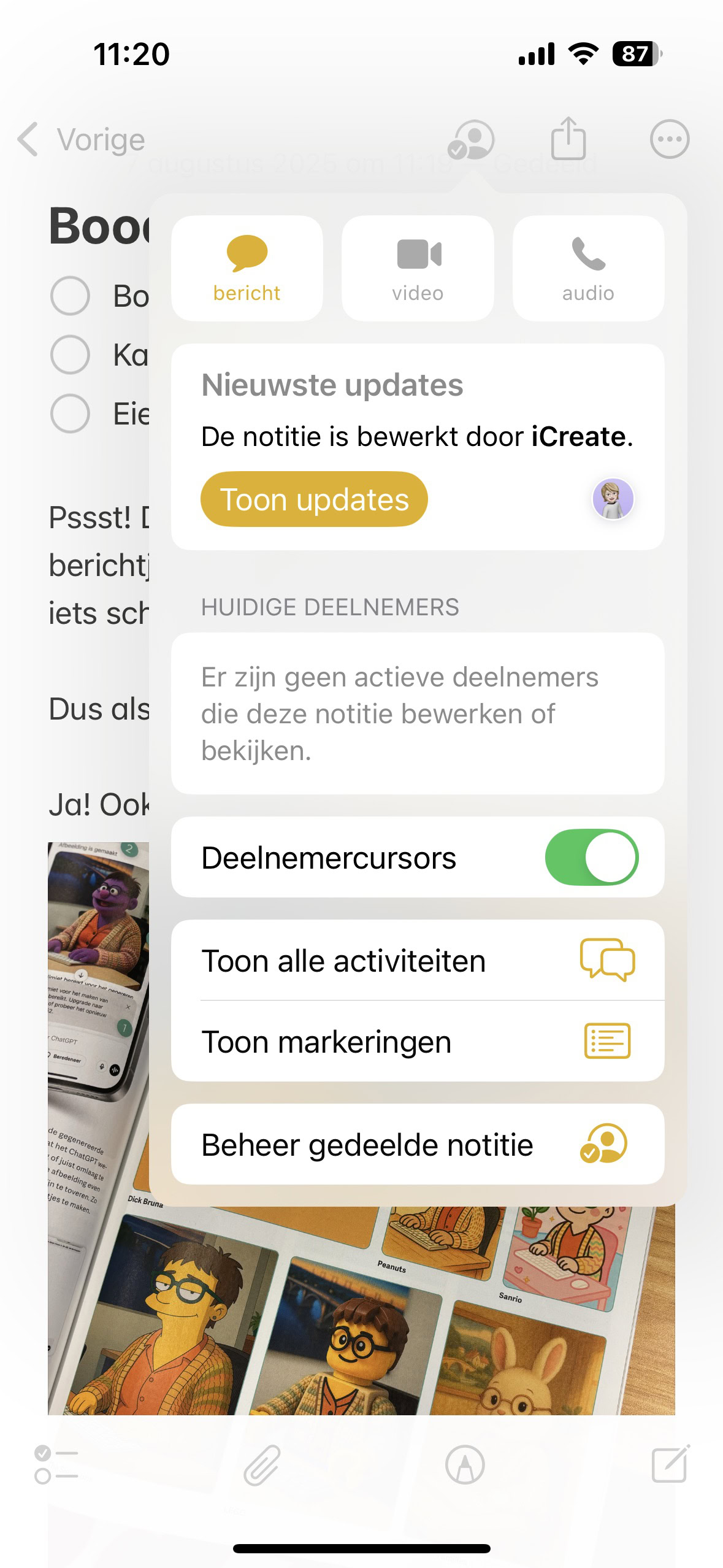Open the more options ellipsis menu

point(669,139)
